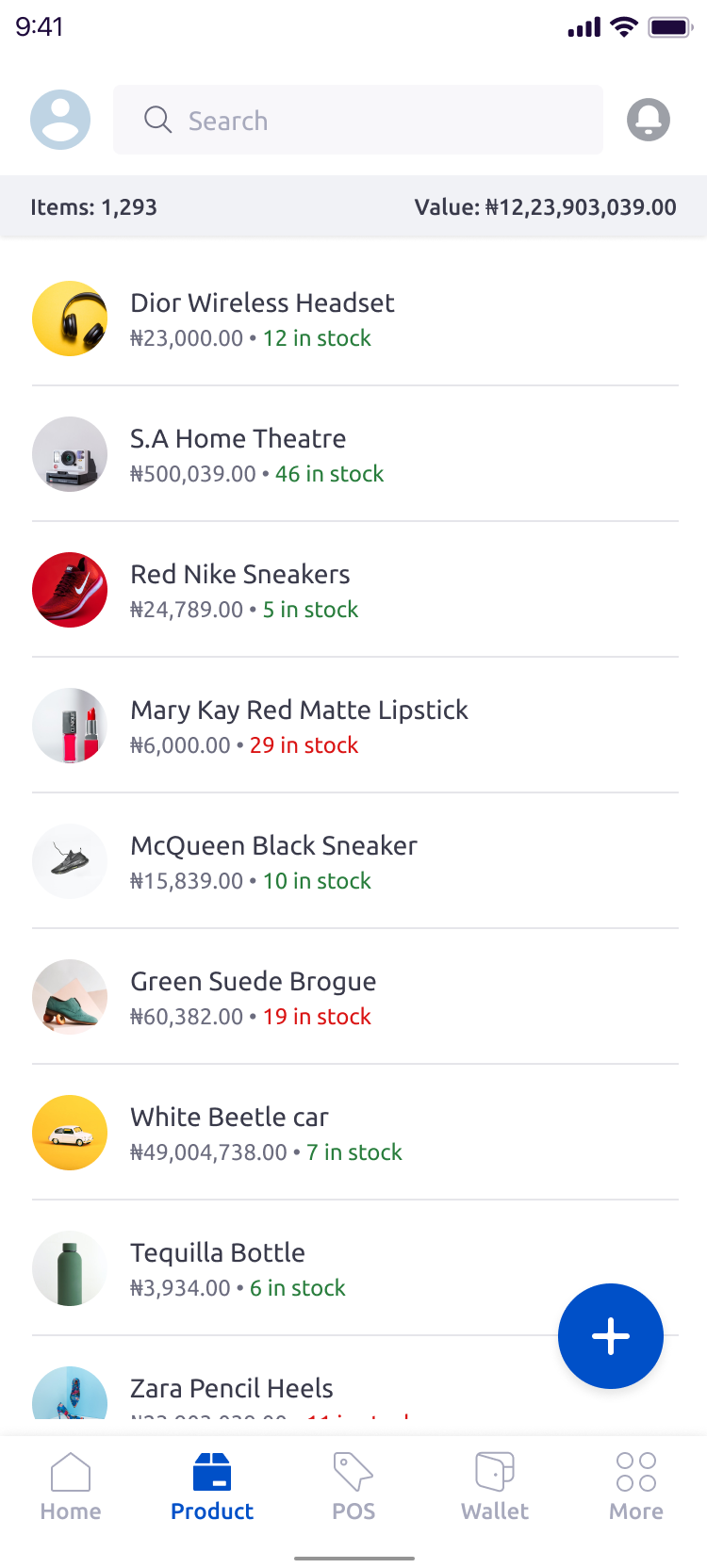Switch to the Wallet tab

click(x=495, y=1487)
